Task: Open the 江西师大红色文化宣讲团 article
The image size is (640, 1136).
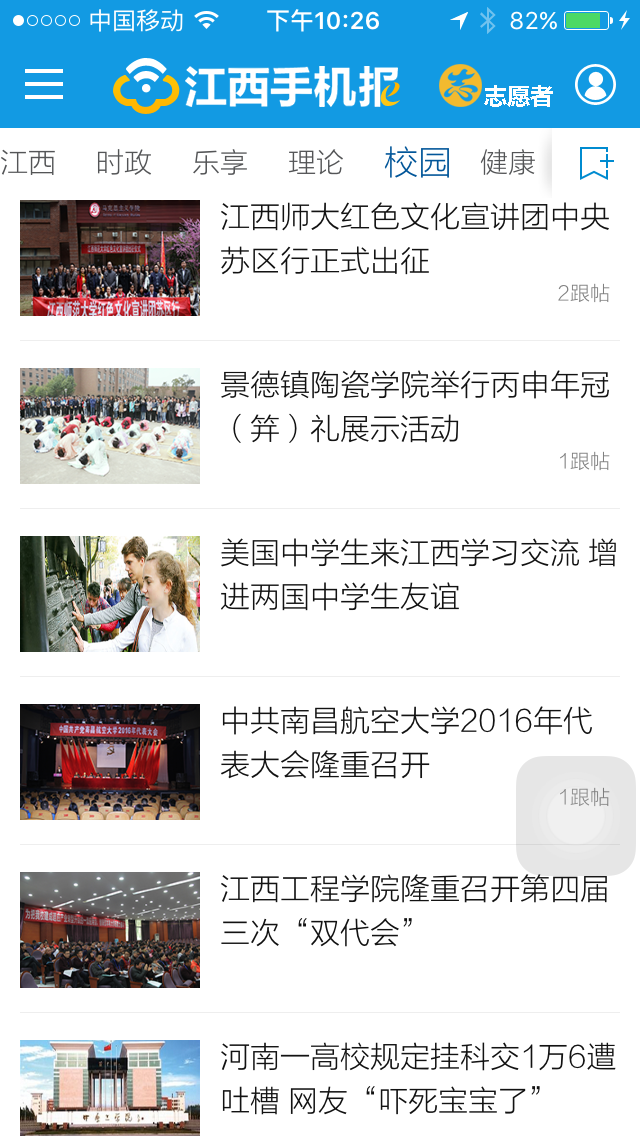Action: point(415,240)
